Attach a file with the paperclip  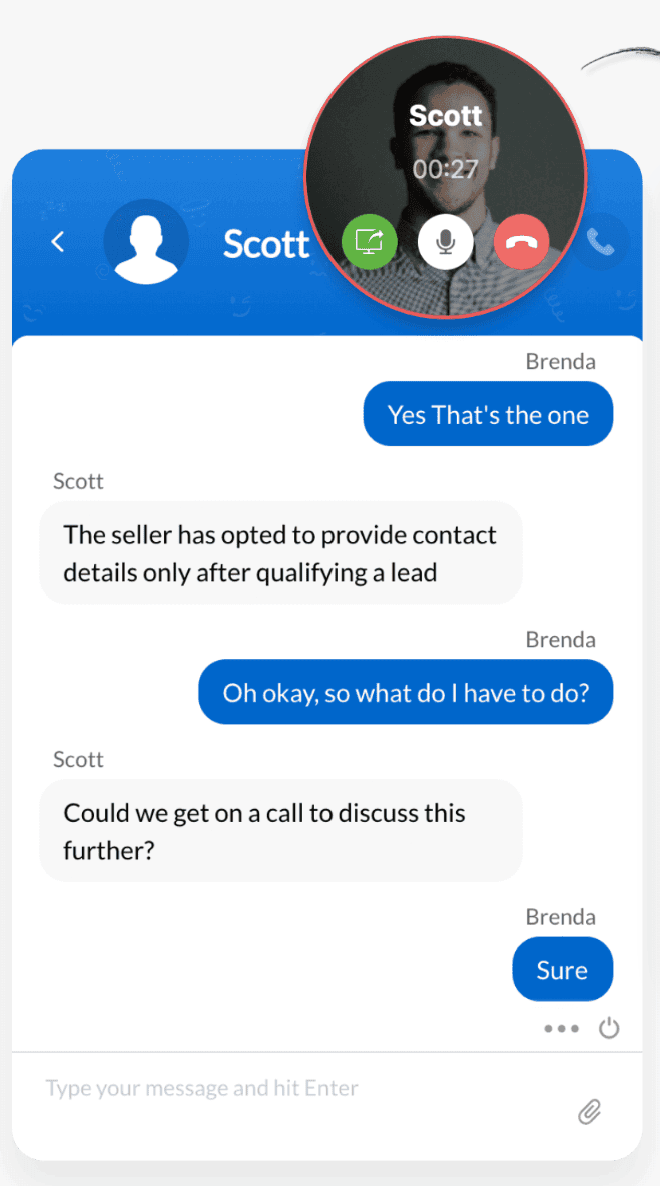tap(590, 1111)
